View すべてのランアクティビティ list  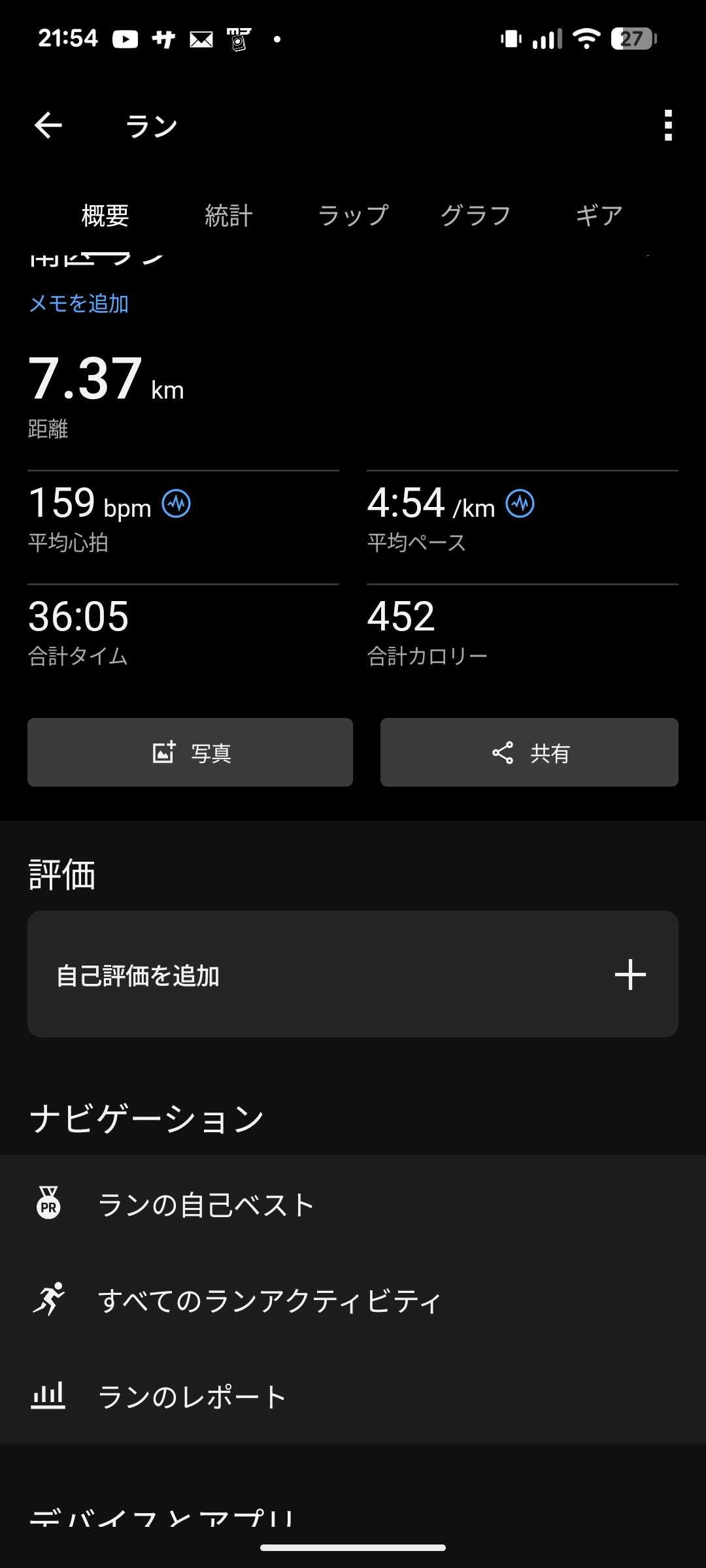(269, 1300)
